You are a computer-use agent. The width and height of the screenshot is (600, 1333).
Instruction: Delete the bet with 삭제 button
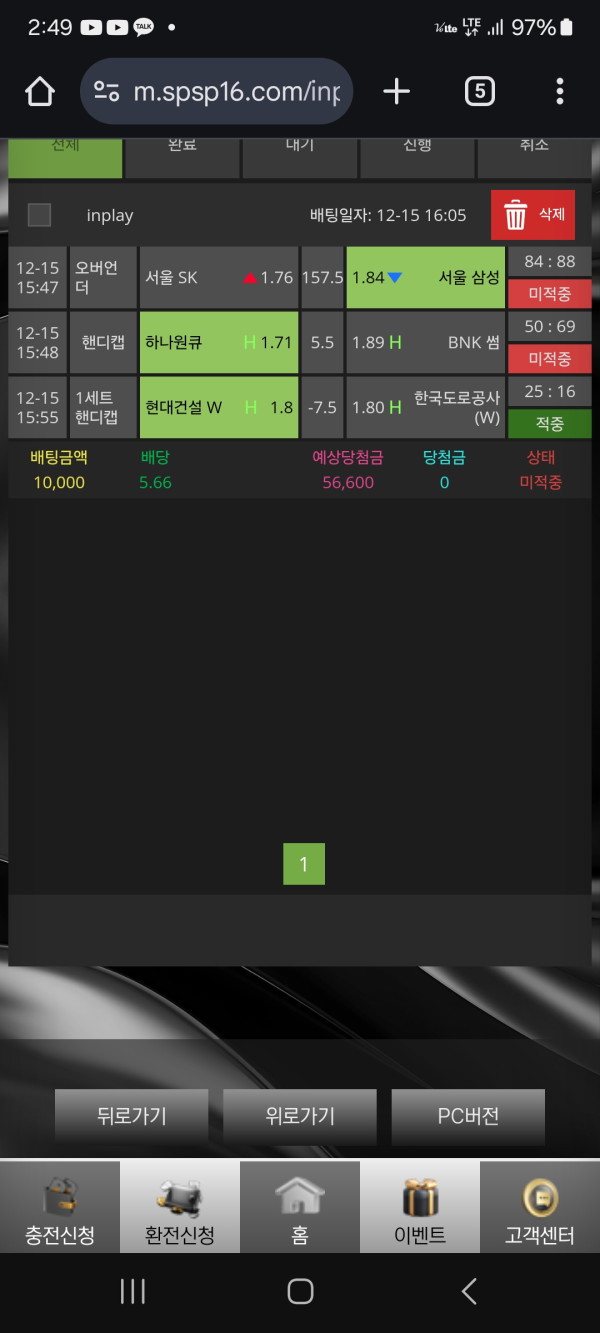(533, 214)
